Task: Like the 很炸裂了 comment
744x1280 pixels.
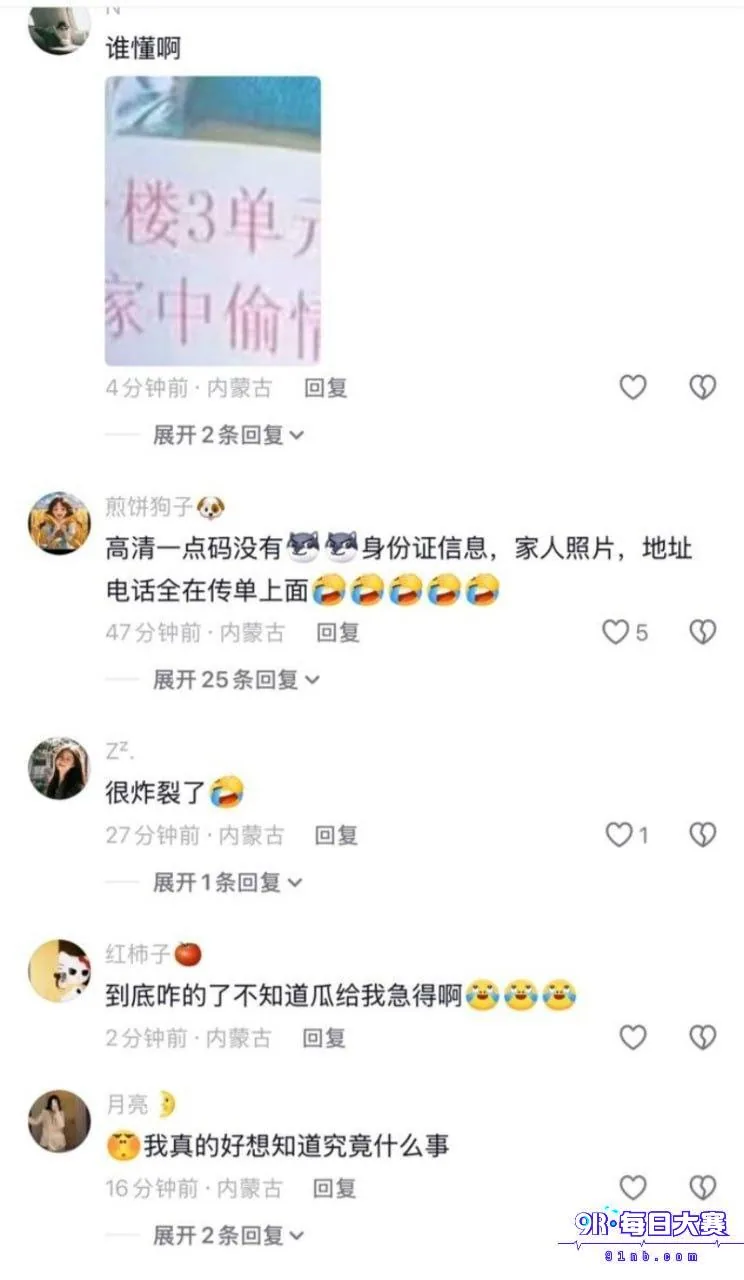Action: pos(627,835)
